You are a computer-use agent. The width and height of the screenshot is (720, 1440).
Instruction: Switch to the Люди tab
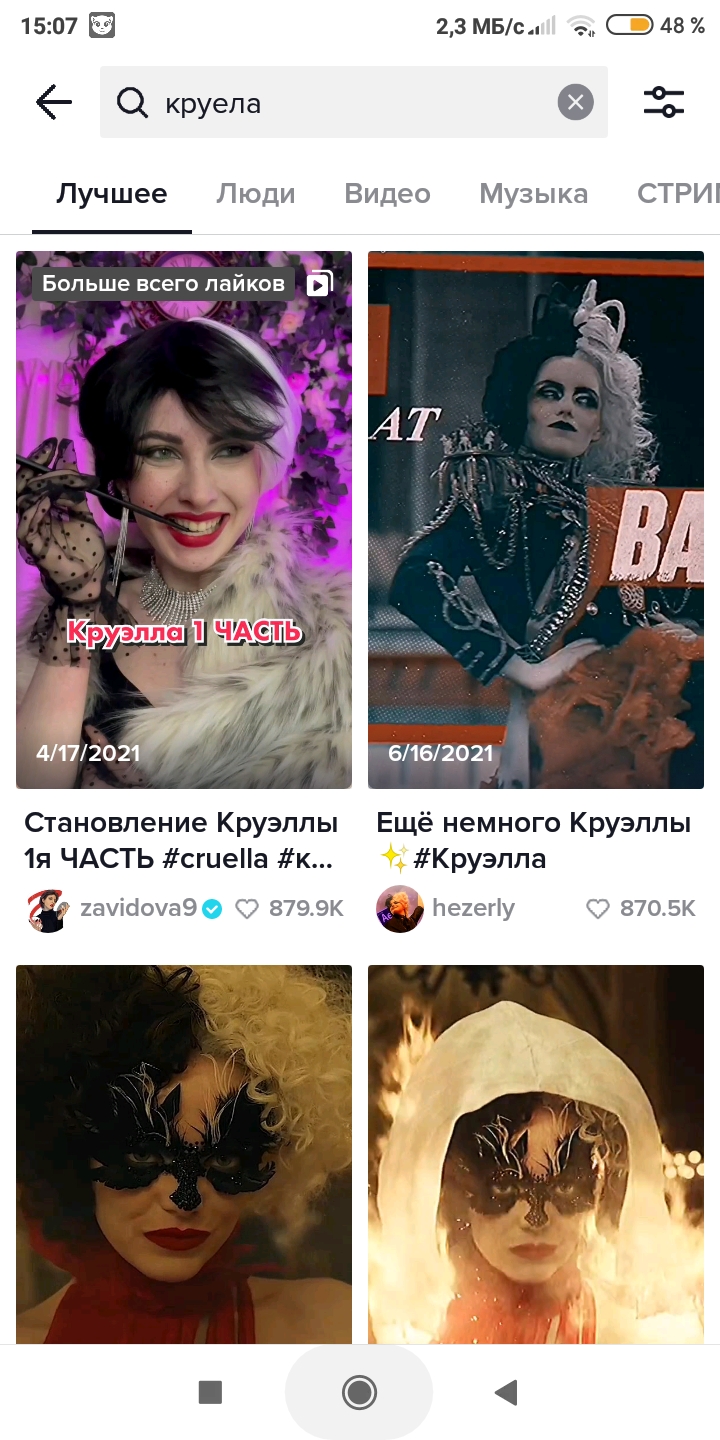tap(255, 194)
